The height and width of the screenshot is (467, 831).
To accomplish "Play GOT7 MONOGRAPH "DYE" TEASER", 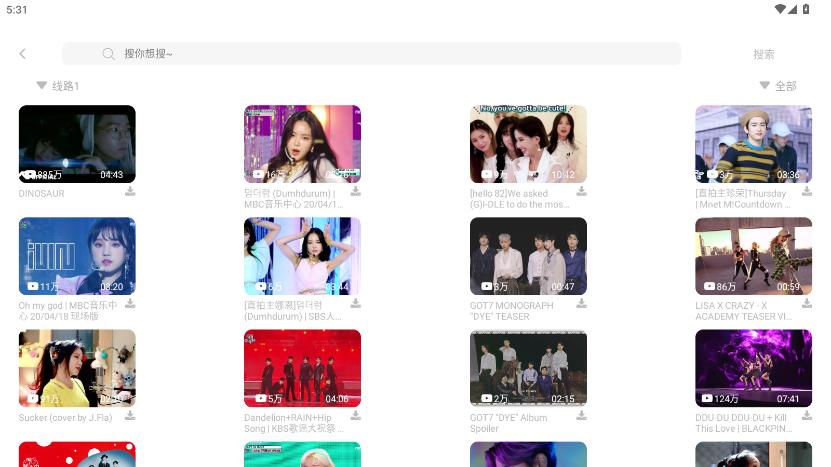I will pyautogui.click(x=528, y=256).
